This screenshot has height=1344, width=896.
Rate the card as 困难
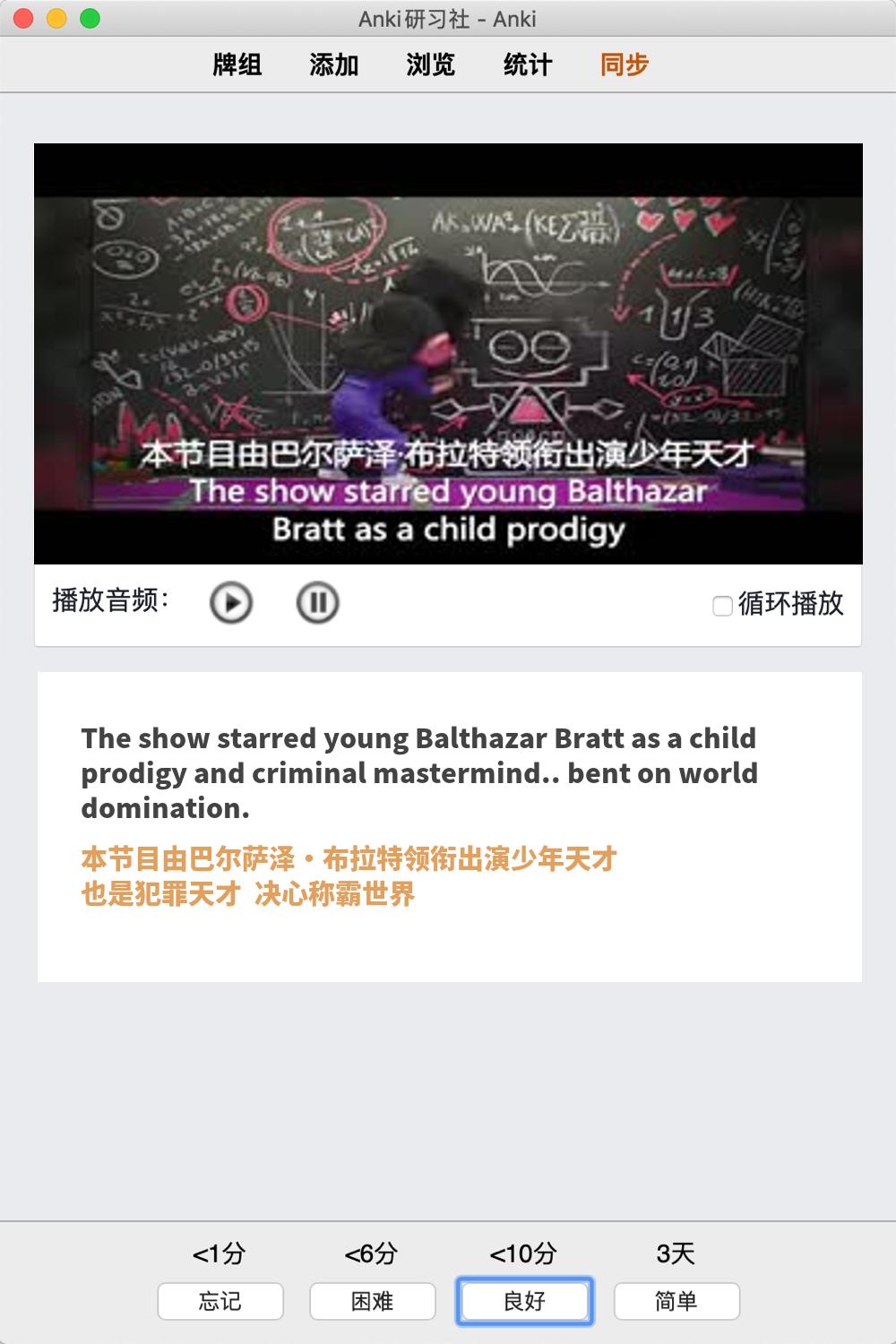tap(373, 1301)
